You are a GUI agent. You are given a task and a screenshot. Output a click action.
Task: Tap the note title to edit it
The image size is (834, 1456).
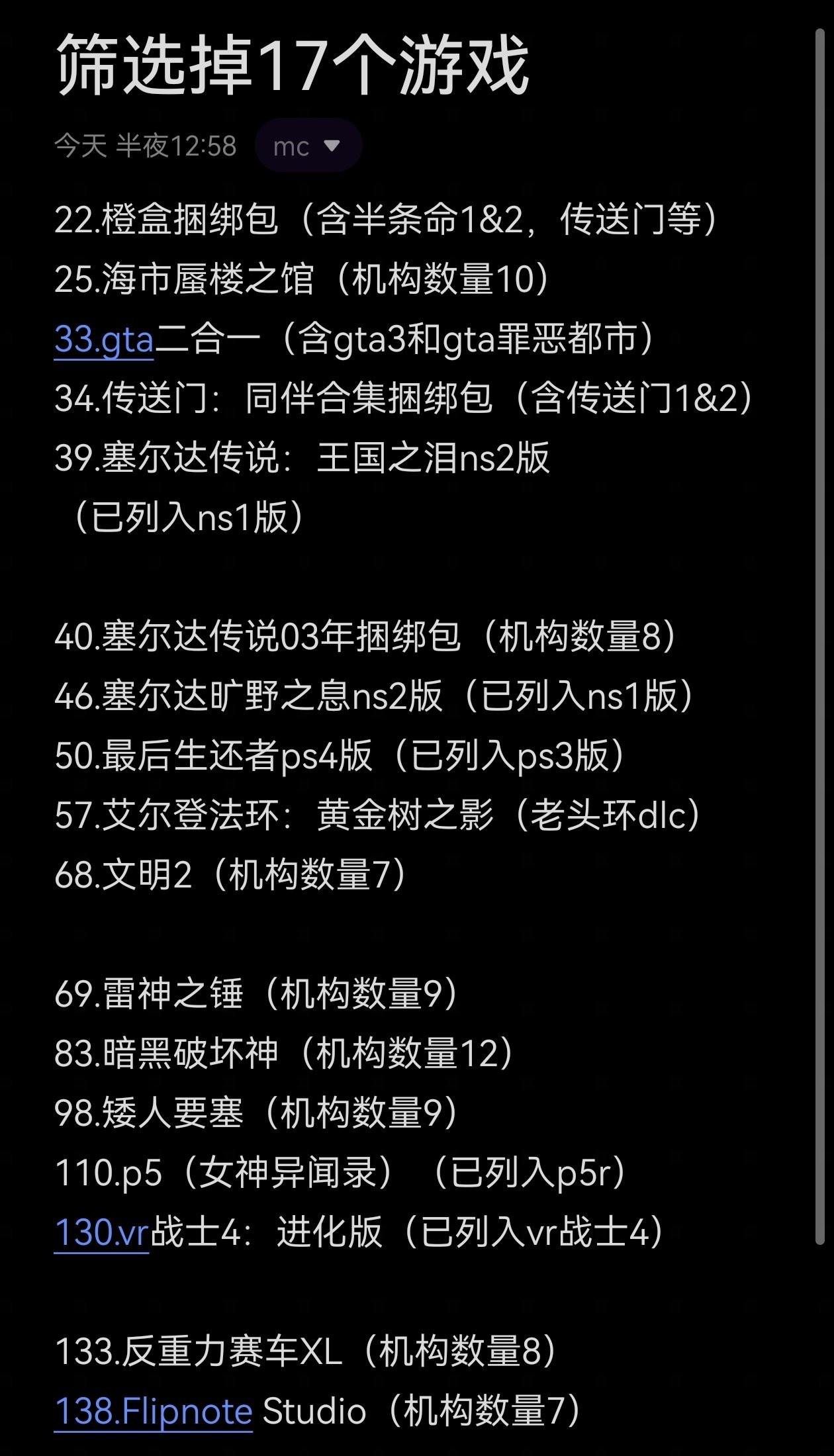[x=291, y=66]
